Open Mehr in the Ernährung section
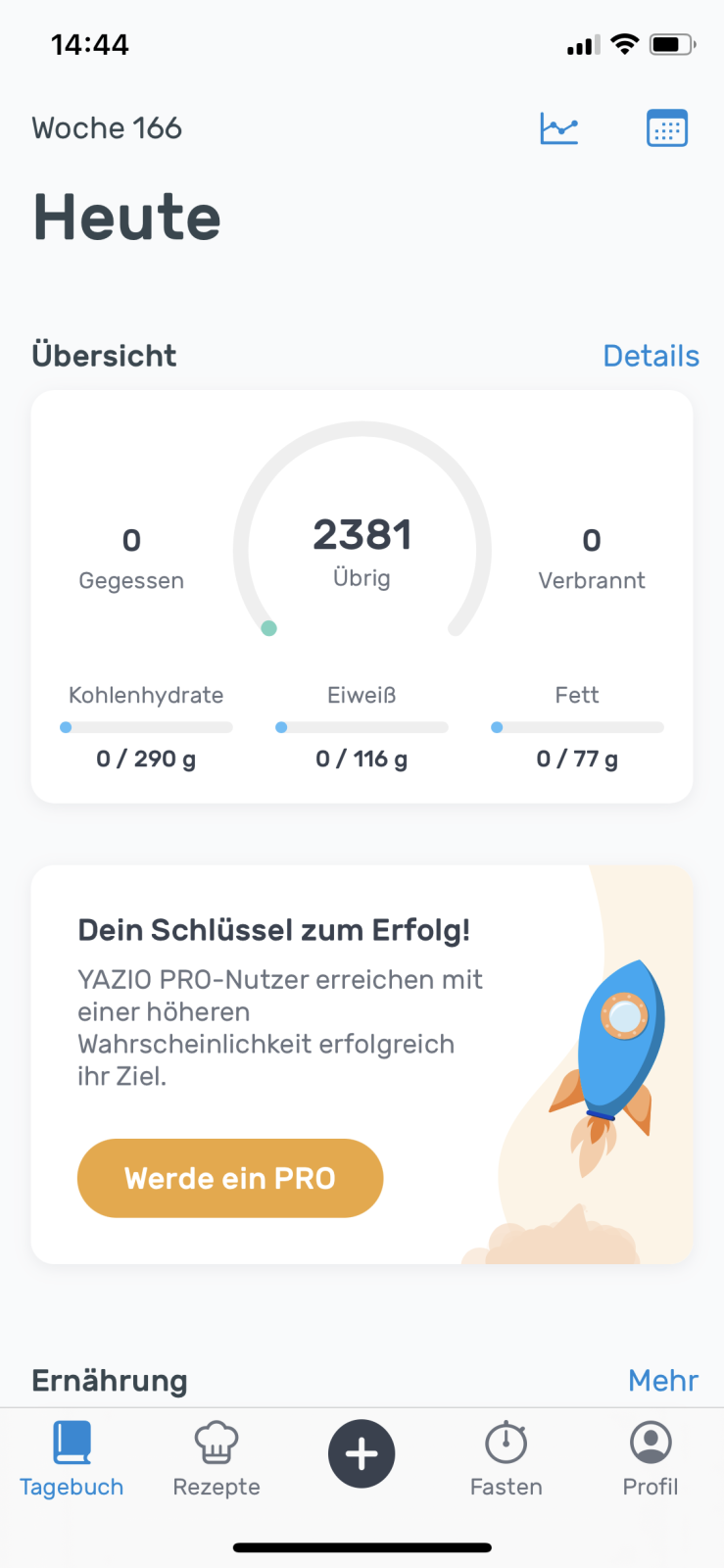Image resolution: width=724 pixels, height=1568 pixels. 662,1380
